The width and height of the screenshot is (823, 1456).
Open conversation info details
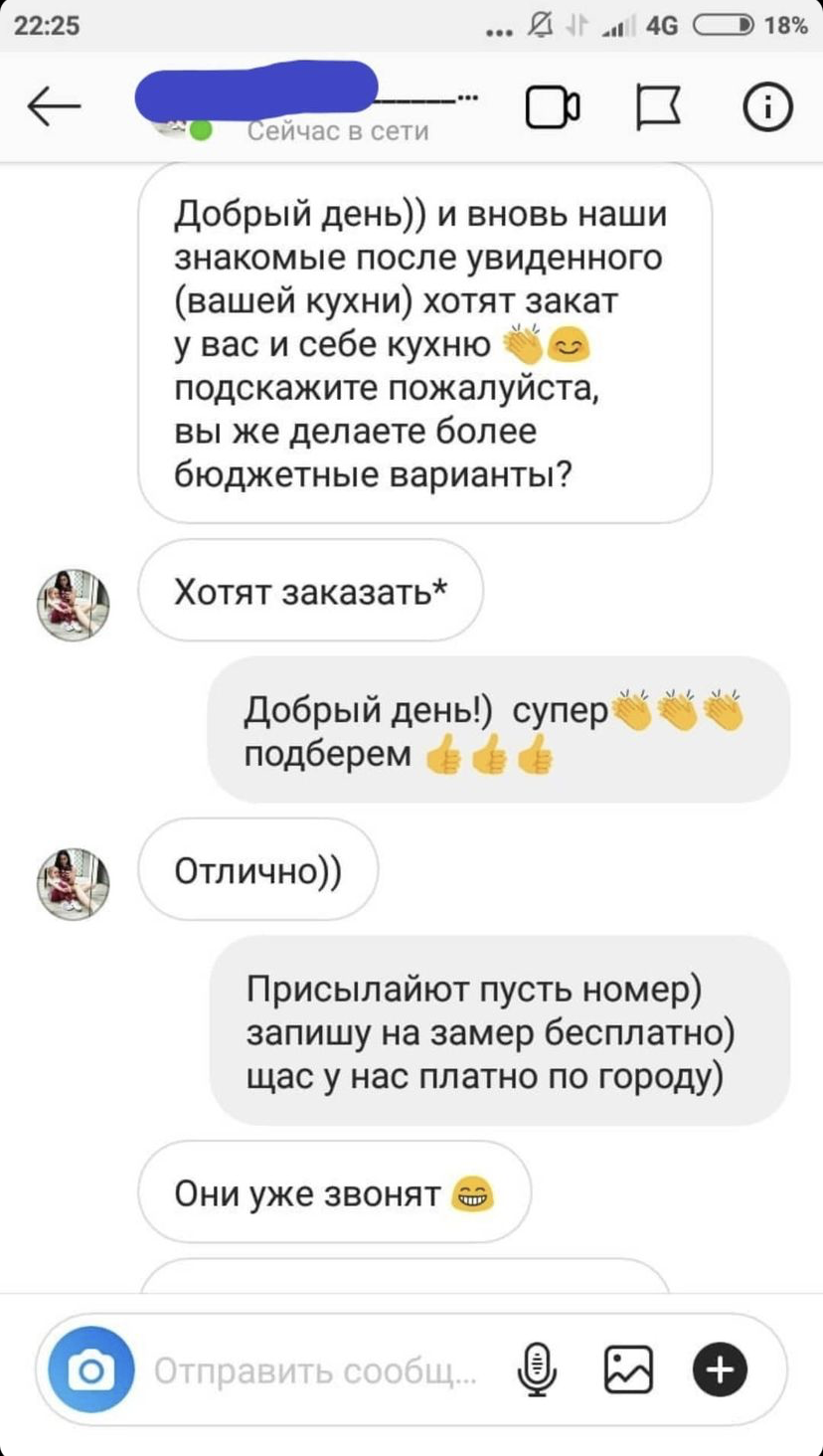[767, 107]
